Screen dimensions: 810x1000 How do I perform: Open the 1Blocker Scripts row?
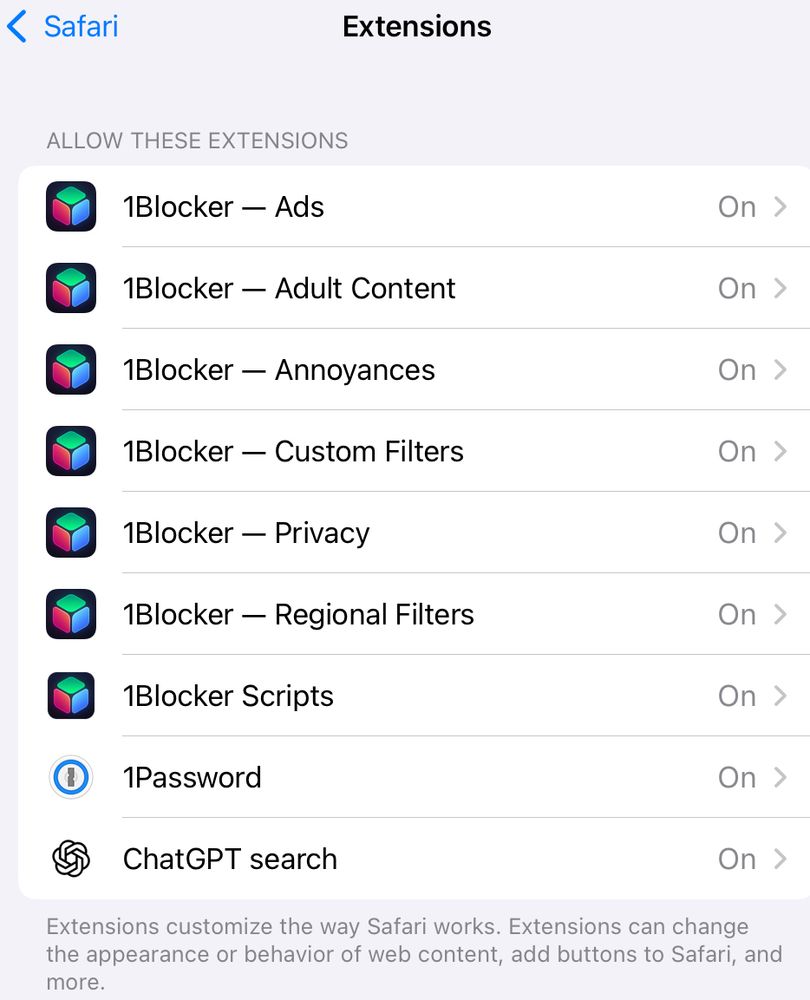click(x=400, y=695)
